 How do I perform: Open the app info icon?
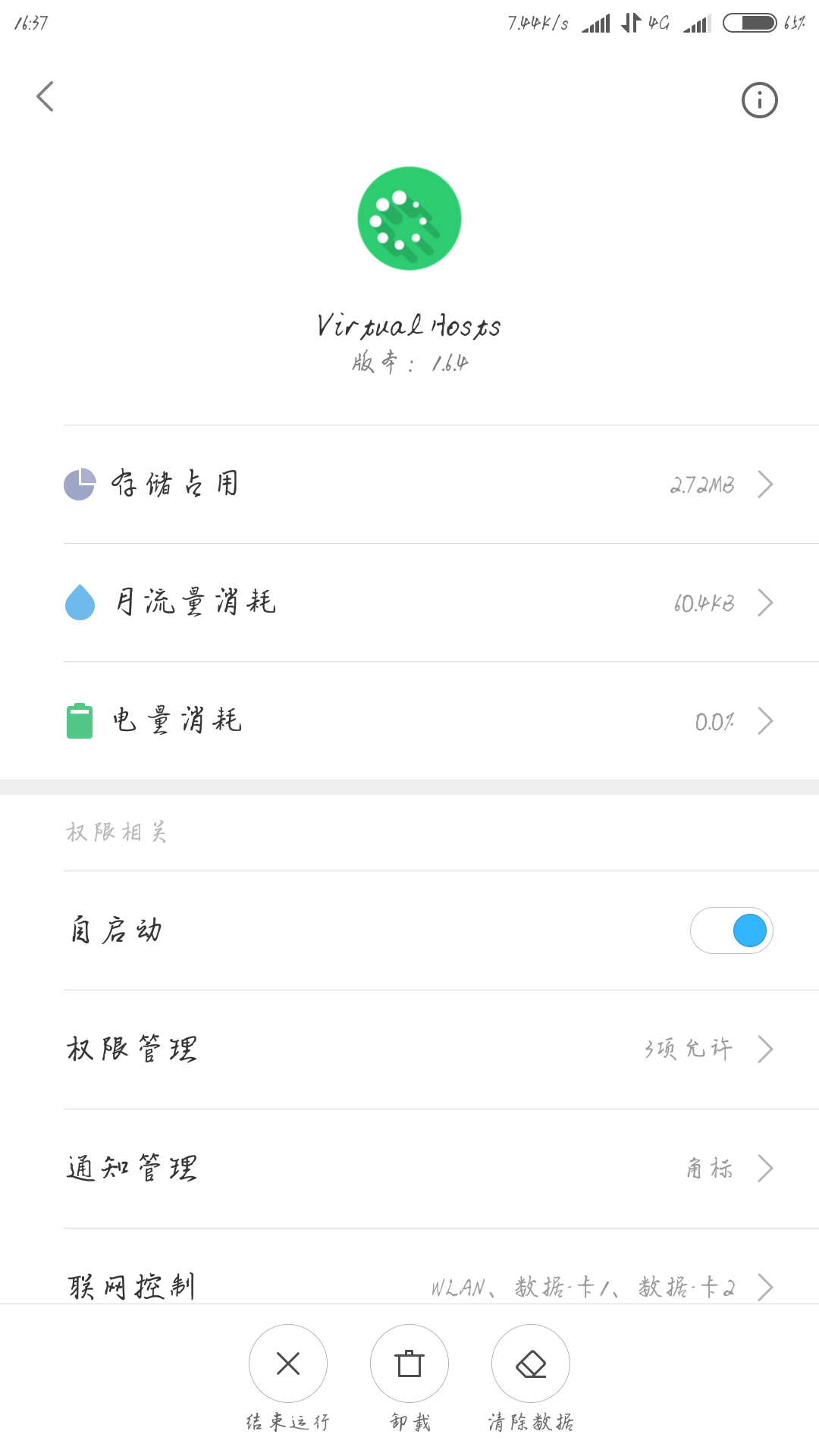click(x=759, y=100)
